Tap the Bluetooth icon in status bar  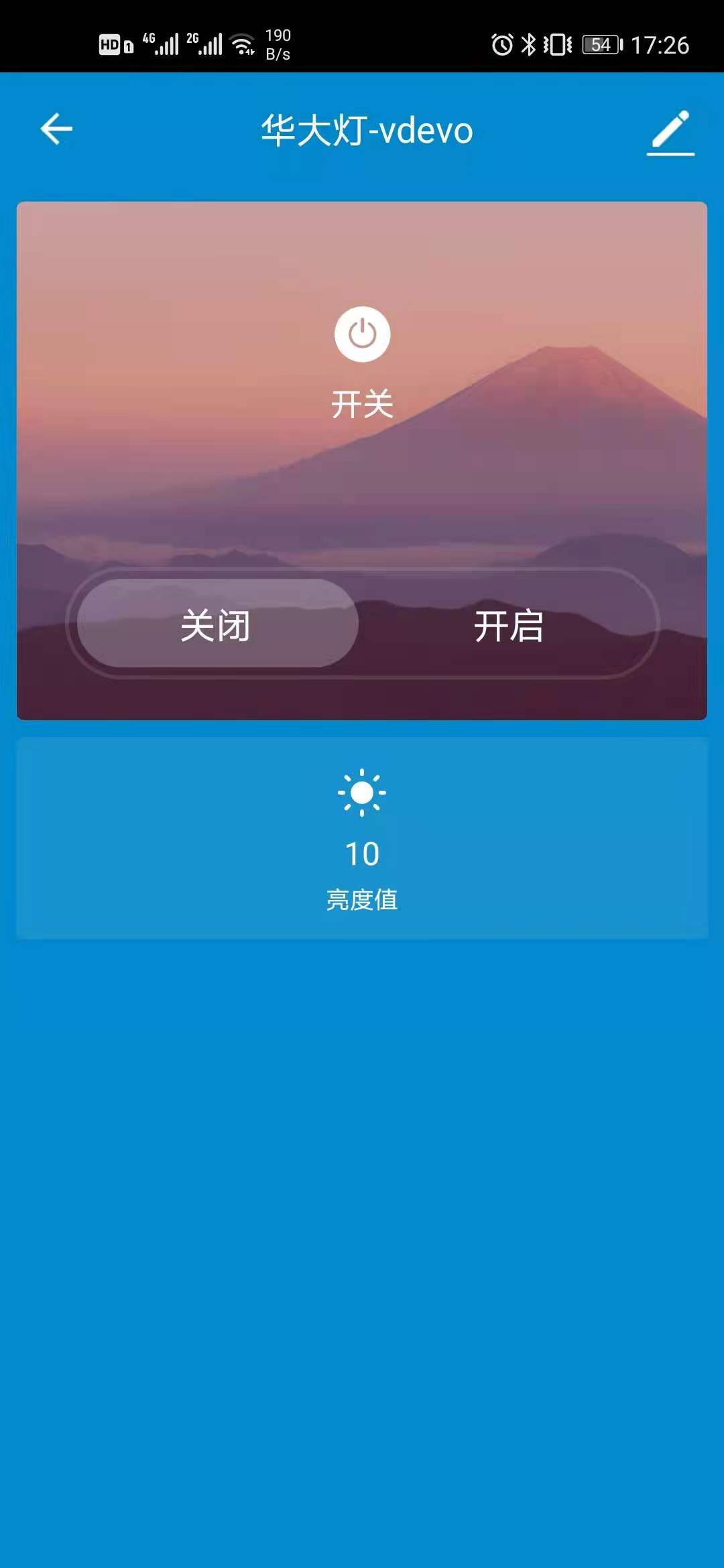pyautogui.click(x=529, y=44)
